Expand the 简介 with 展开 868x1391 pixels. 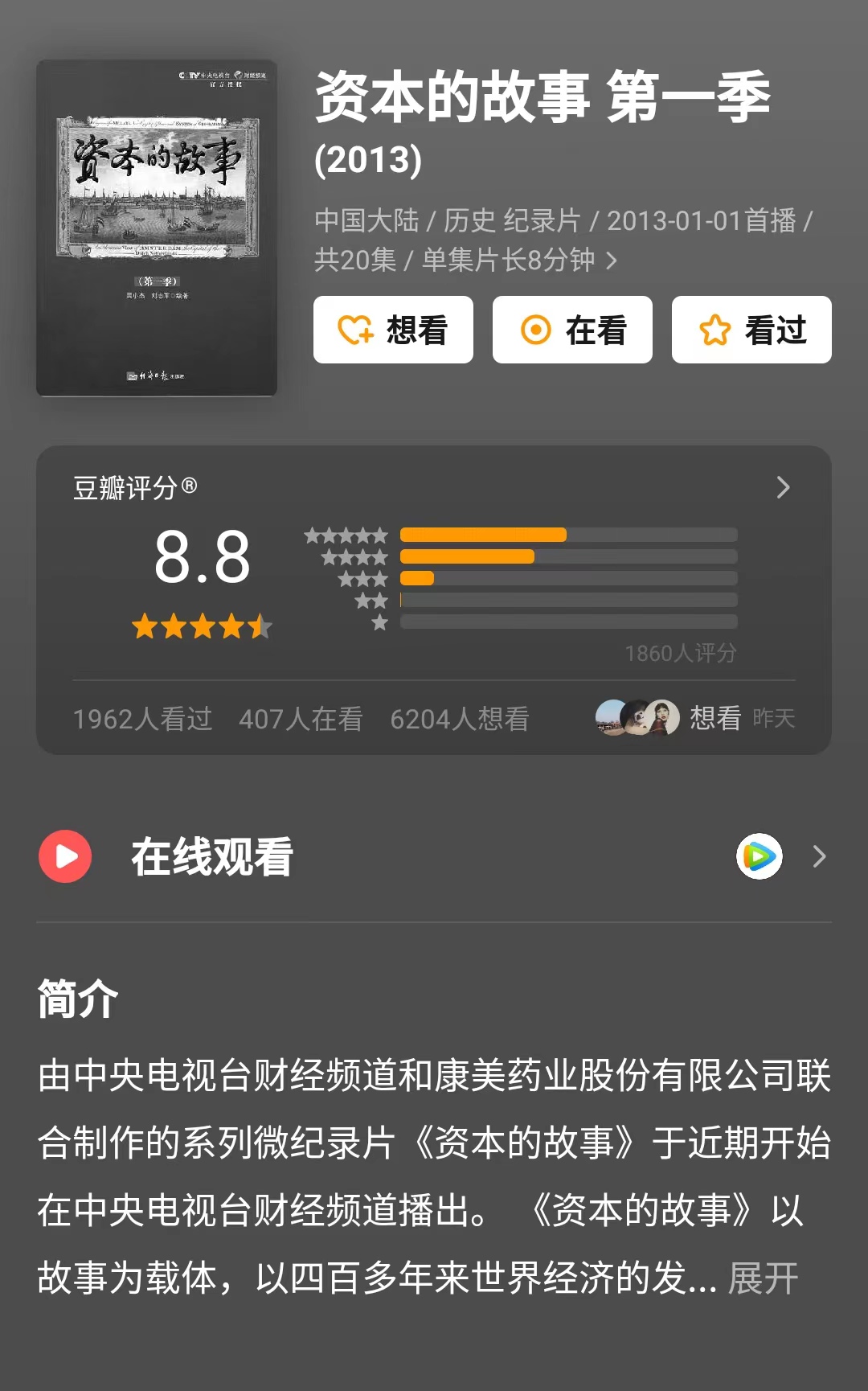(x=763, y=1278)
